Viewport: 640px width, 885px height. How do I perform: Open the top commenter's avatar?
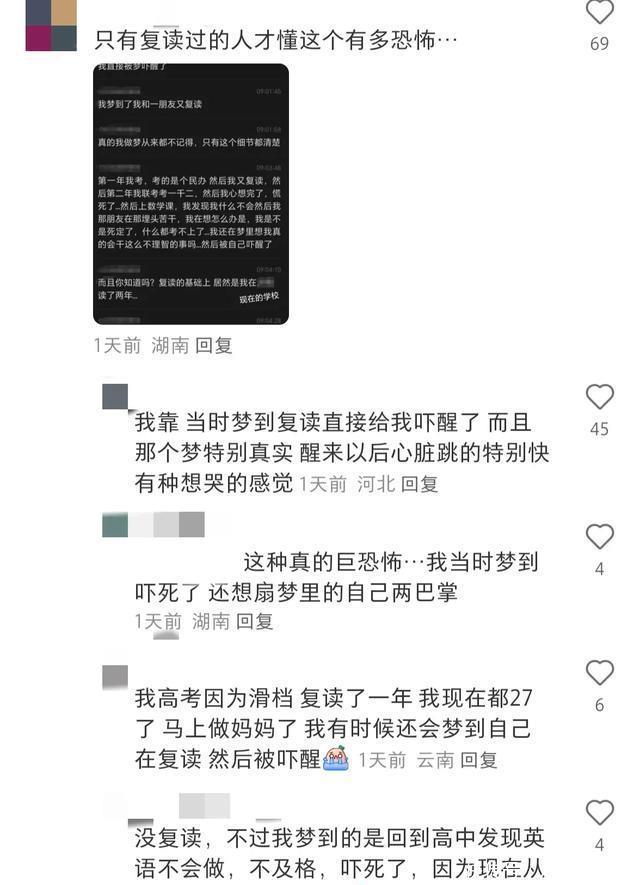click(x=51, y=25)
